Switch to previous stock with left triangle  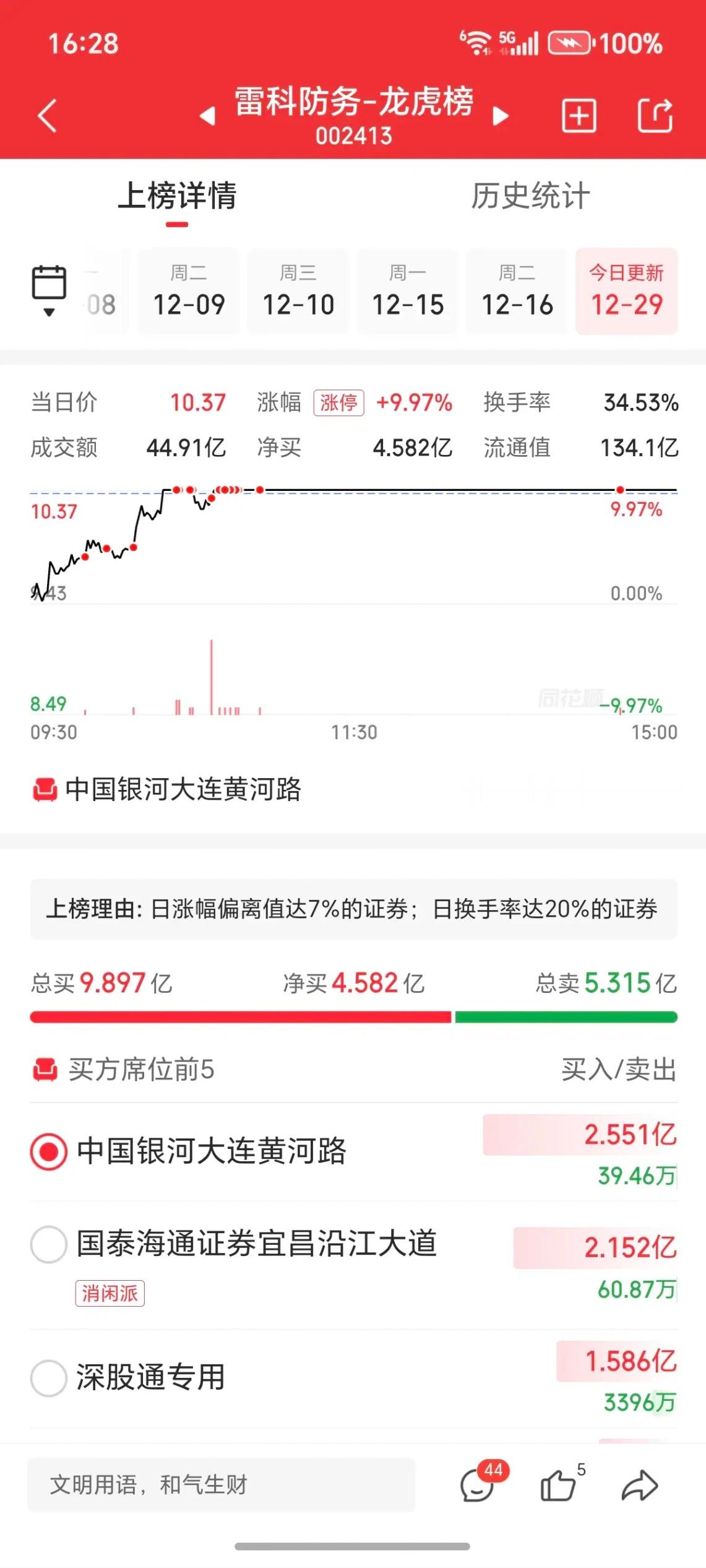[x=207, y=116]
